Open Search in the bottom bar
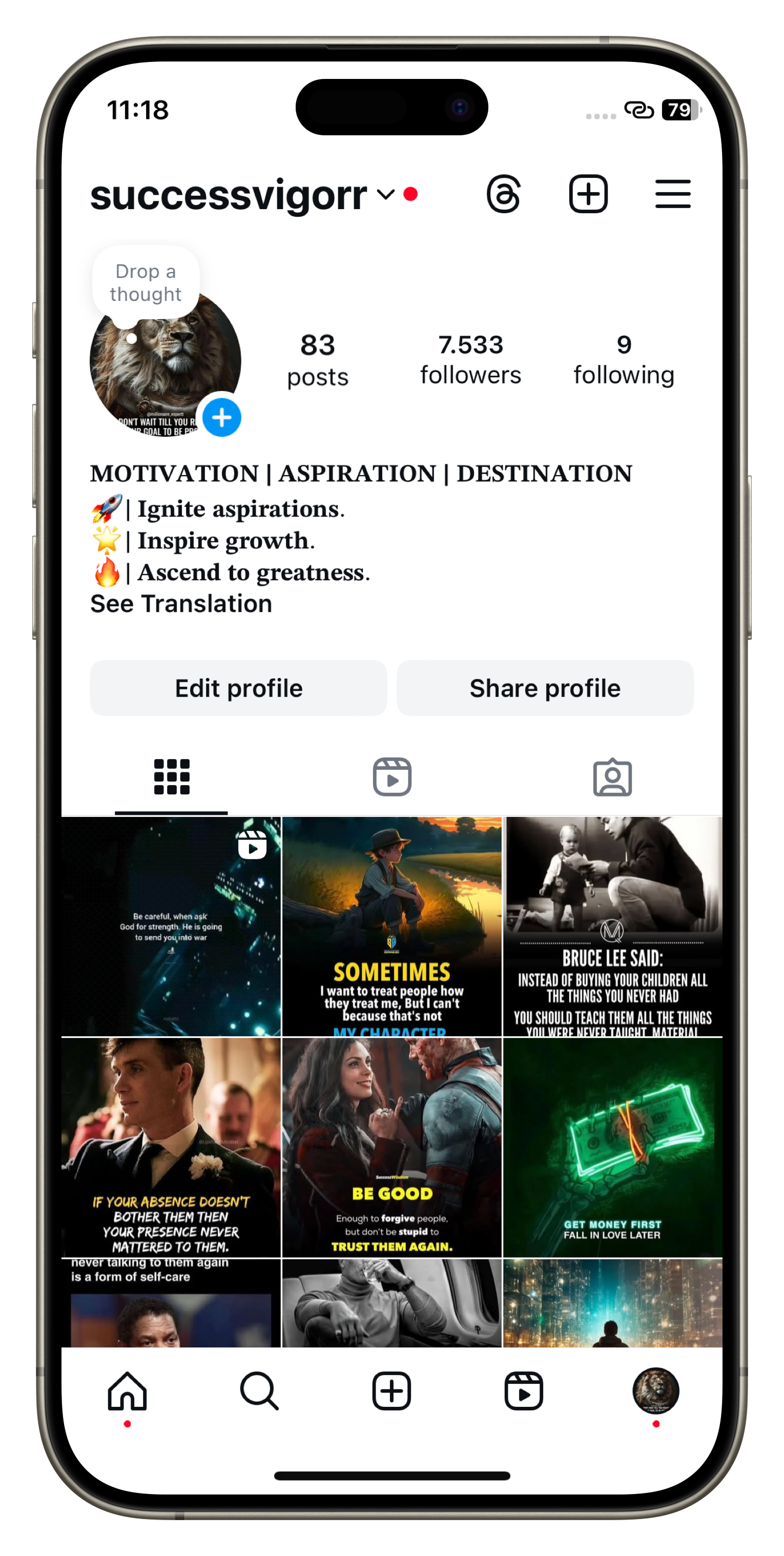This screenshot has width=784, height=1556. (259, 1390)
